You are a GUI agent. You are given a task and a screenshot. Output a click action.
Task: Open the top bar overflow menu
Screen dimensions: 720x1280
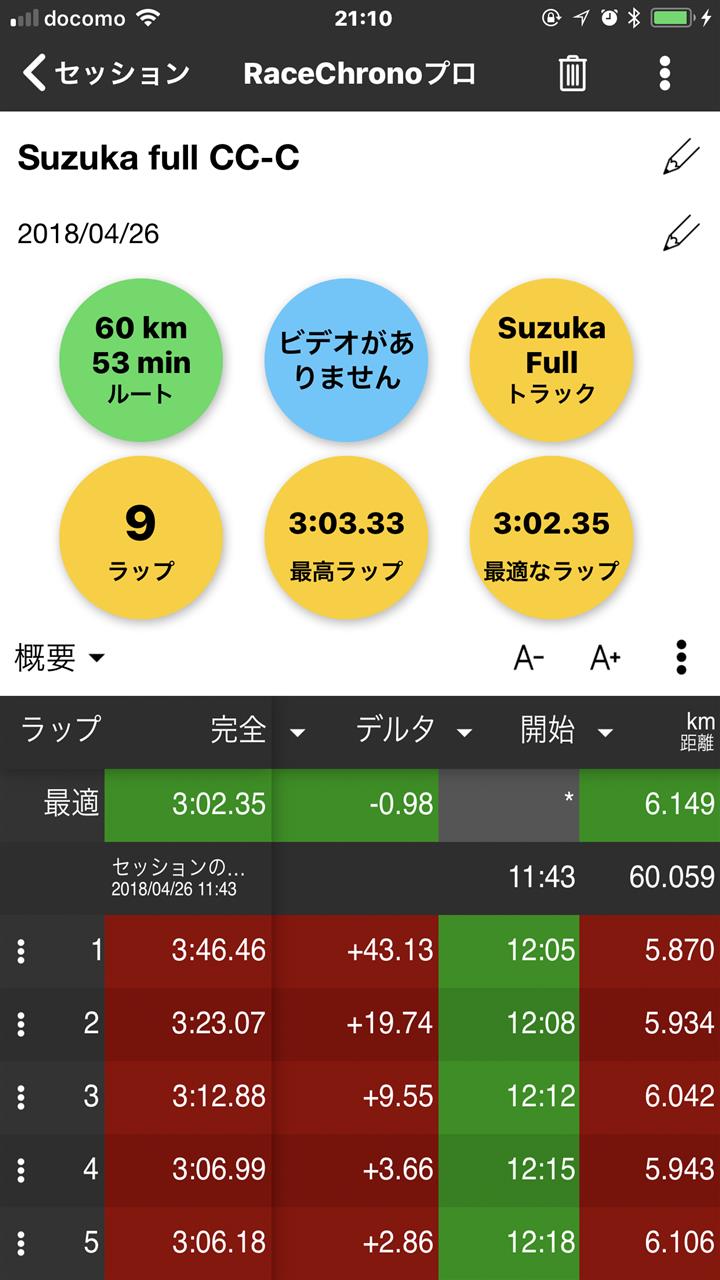click(665, 73)
